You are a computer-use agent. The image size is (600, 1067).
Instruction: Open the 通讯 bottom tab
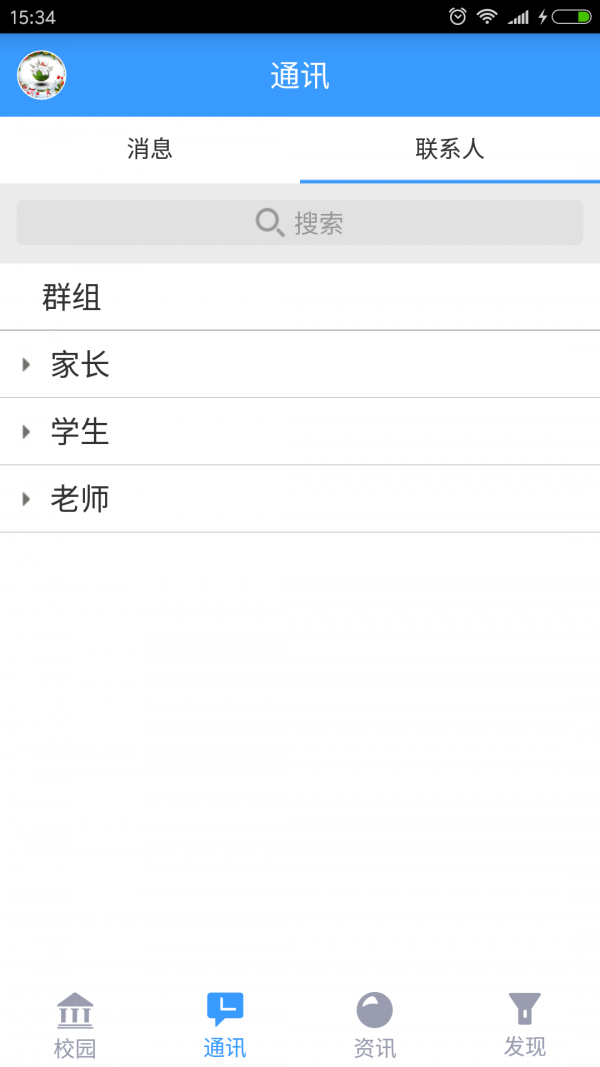coord(225,1024)
